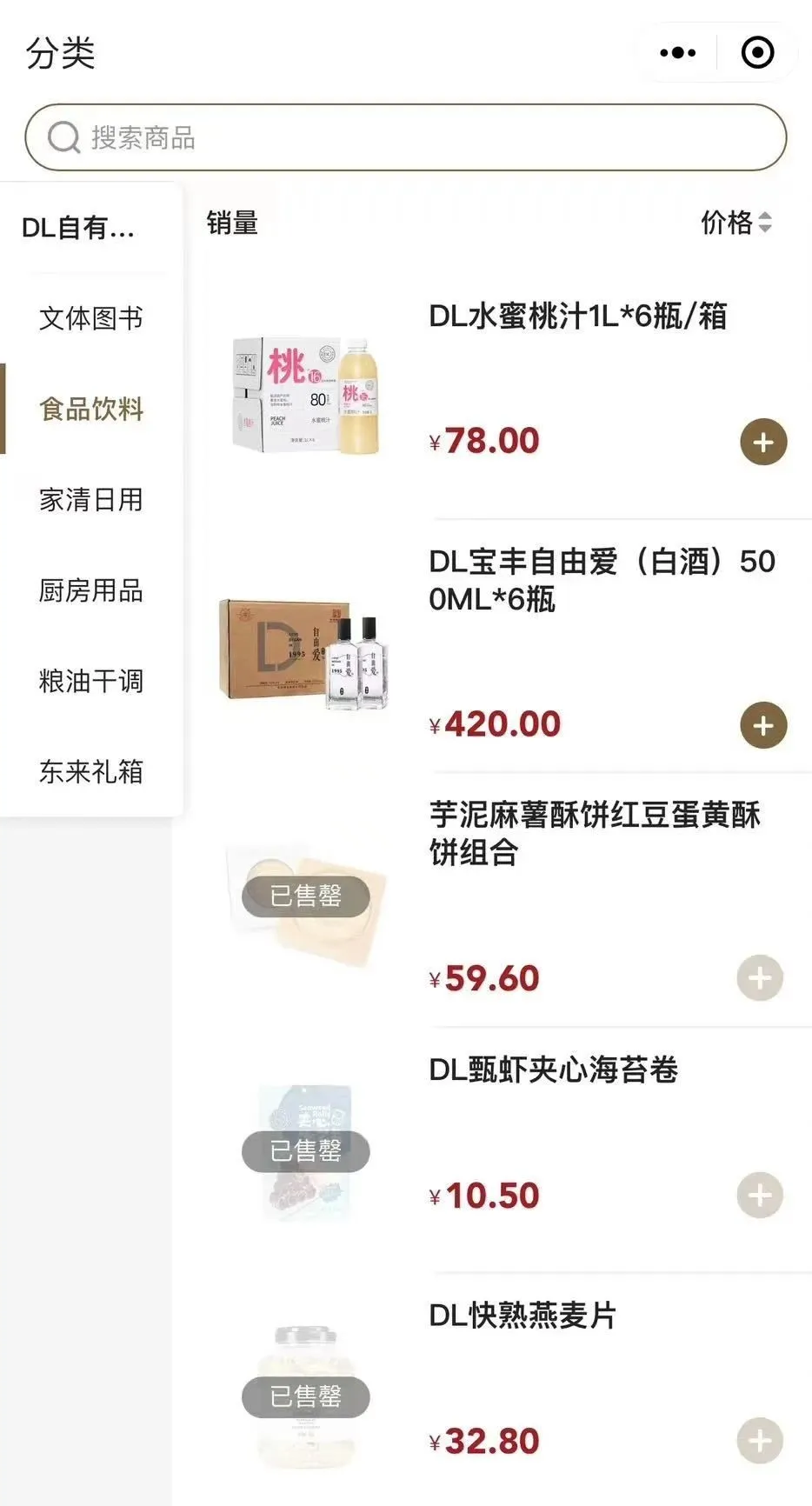The height and width of the screenshot is (1506, 812).
Task: Go to the 粮油干调 category
Action: pyautogui.click(x=90, y=681)
